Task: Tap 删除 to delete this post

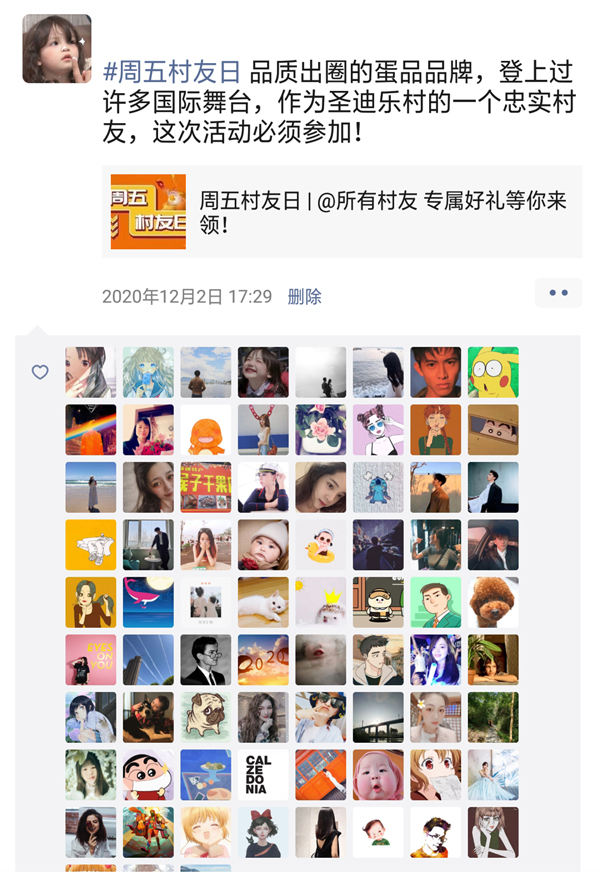Action: point(304,296)
